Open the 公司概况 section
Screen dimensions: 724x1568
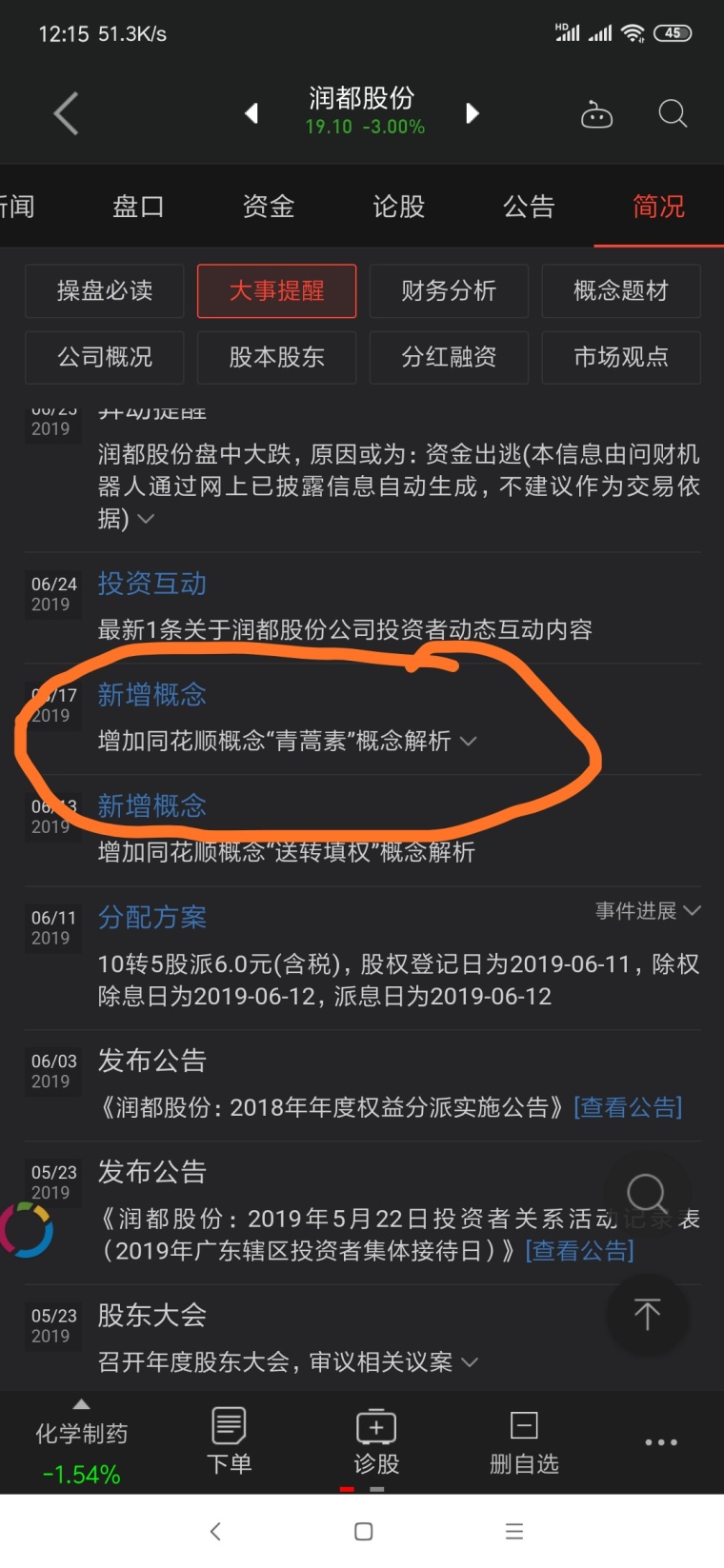coord(105,358)
